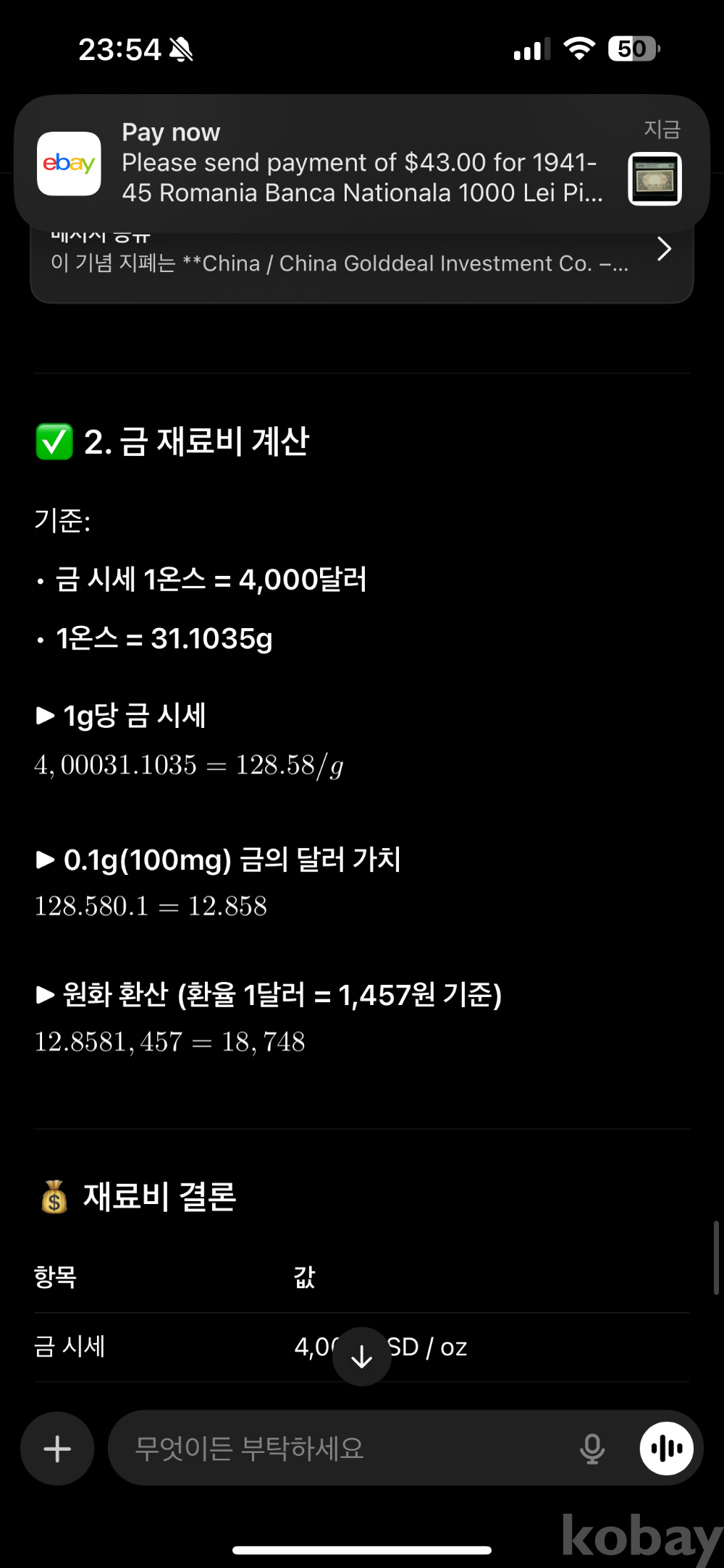Open the eBay Pay now notification
Screen dimensions: 724x1568
coord(361,164)
